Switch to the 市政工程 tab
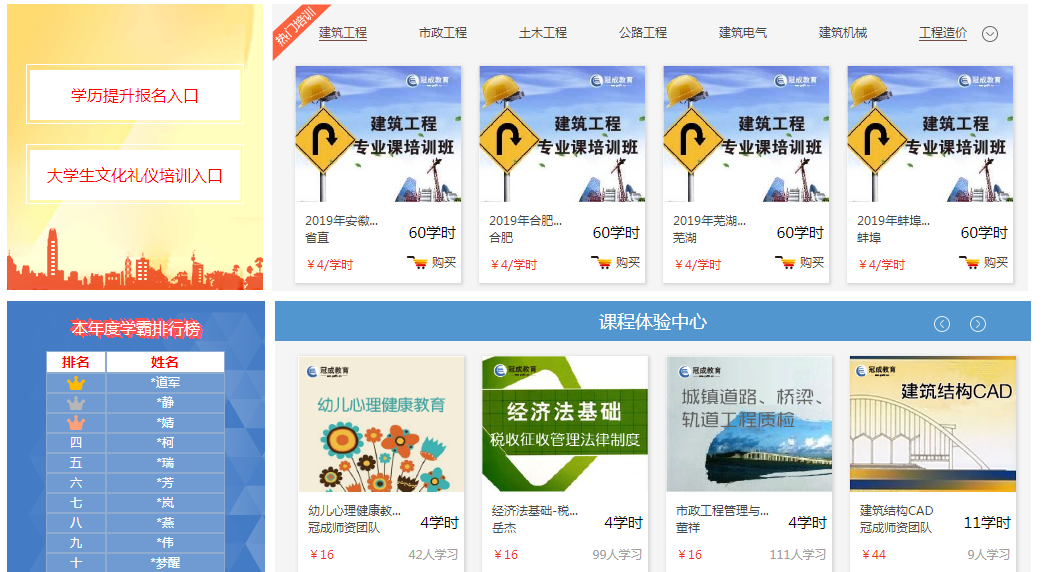 [443, 33]
